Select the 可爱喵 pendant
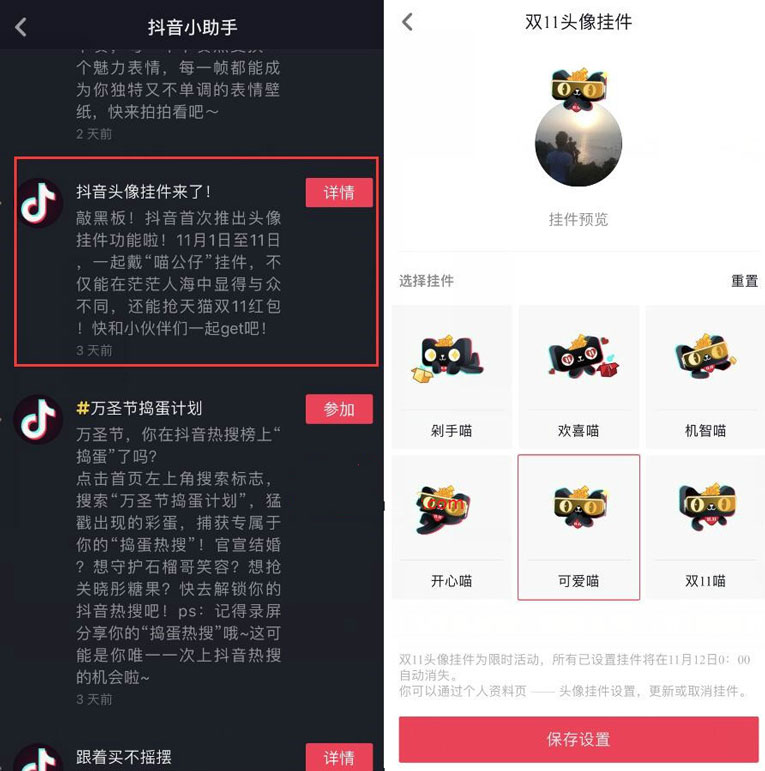 tap(578, 525)
